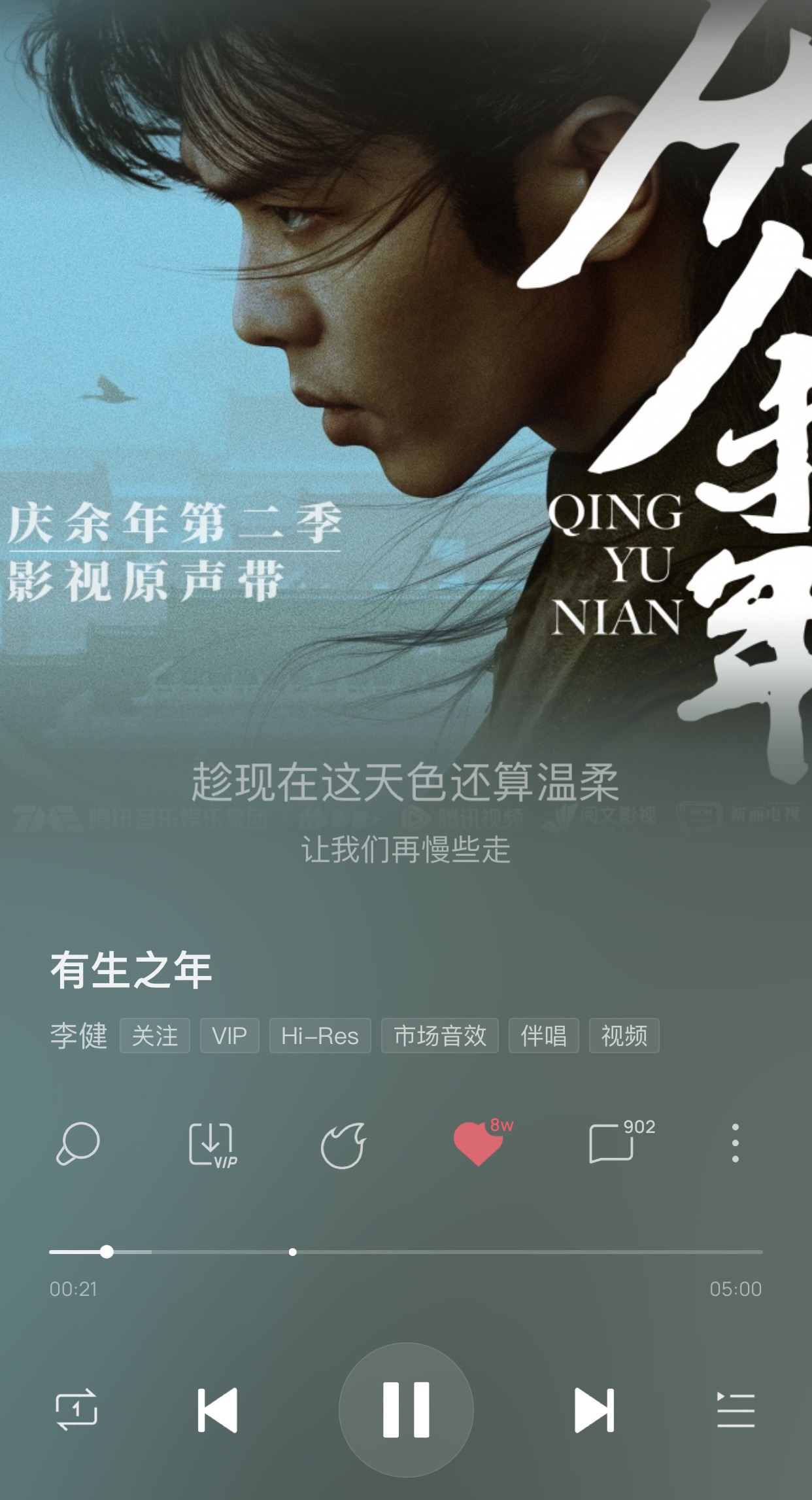The height and width of the screenshot is (1500, 812).
Task: Download the song with VIP icon
Action: [x=211, y=1143]
